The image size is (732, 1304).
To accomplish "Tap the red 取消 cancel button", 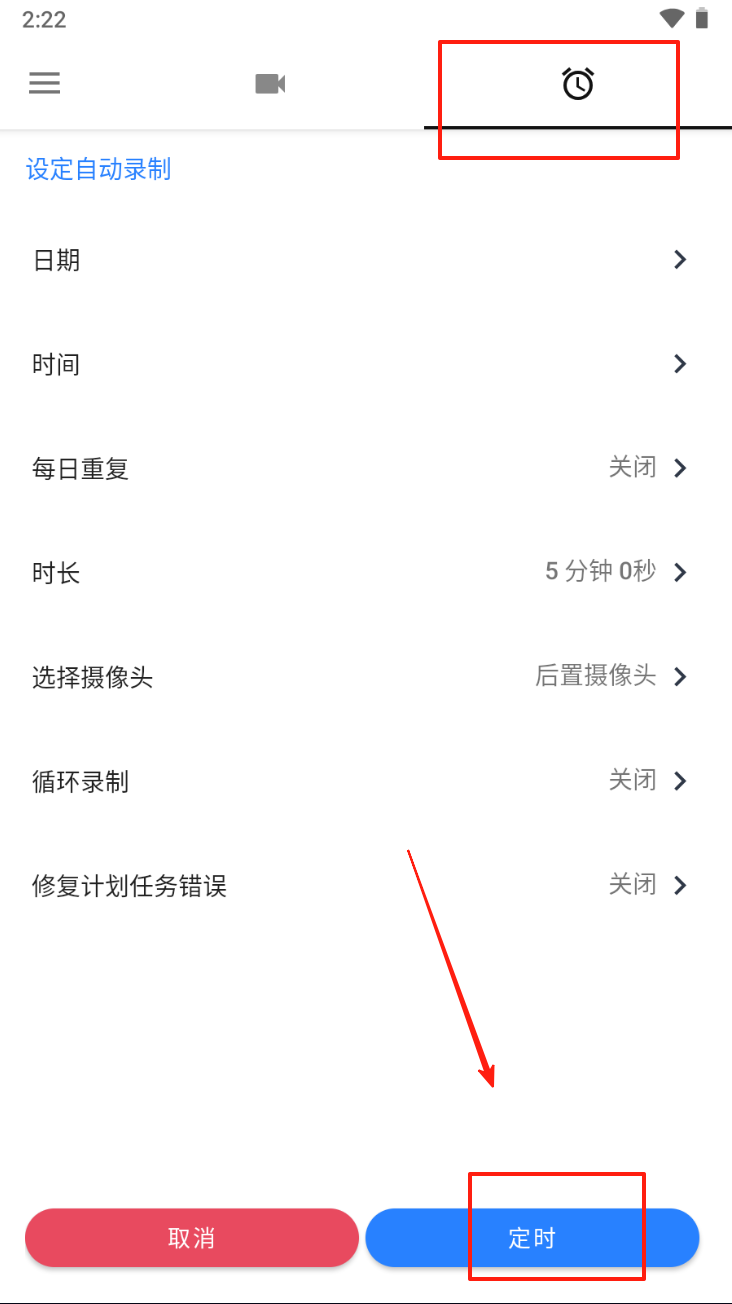I will [192, 1238].
